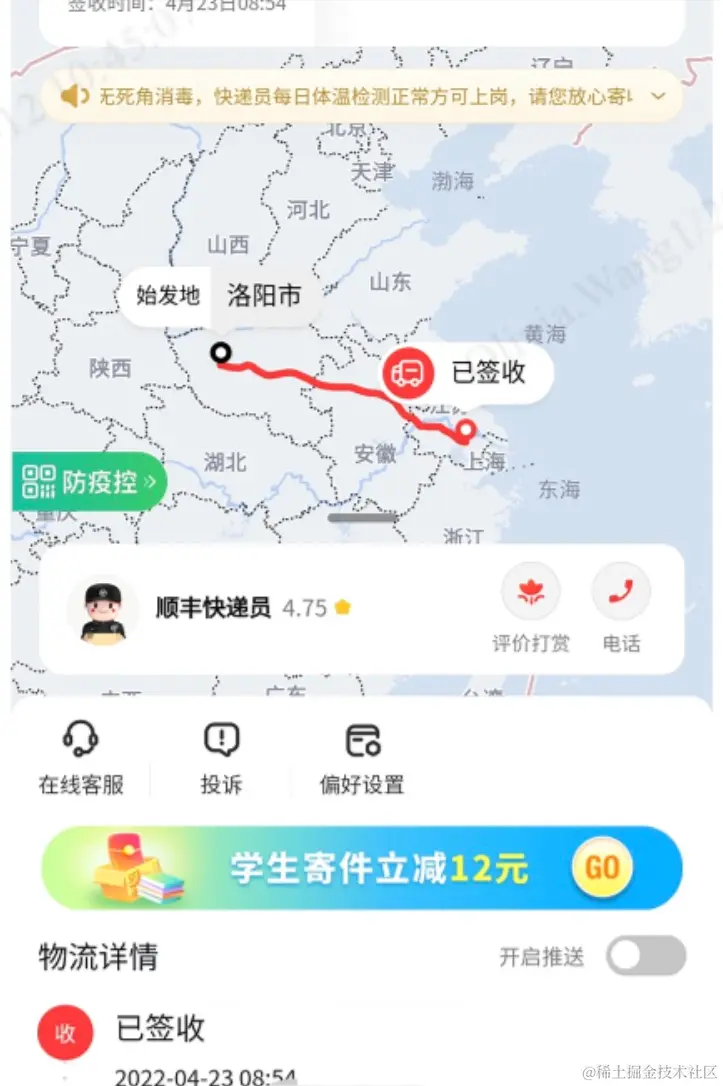Screen dimensions: 723x1086
Task: Tap the 已签收 delivery status marker
Action: pos(467,373)
